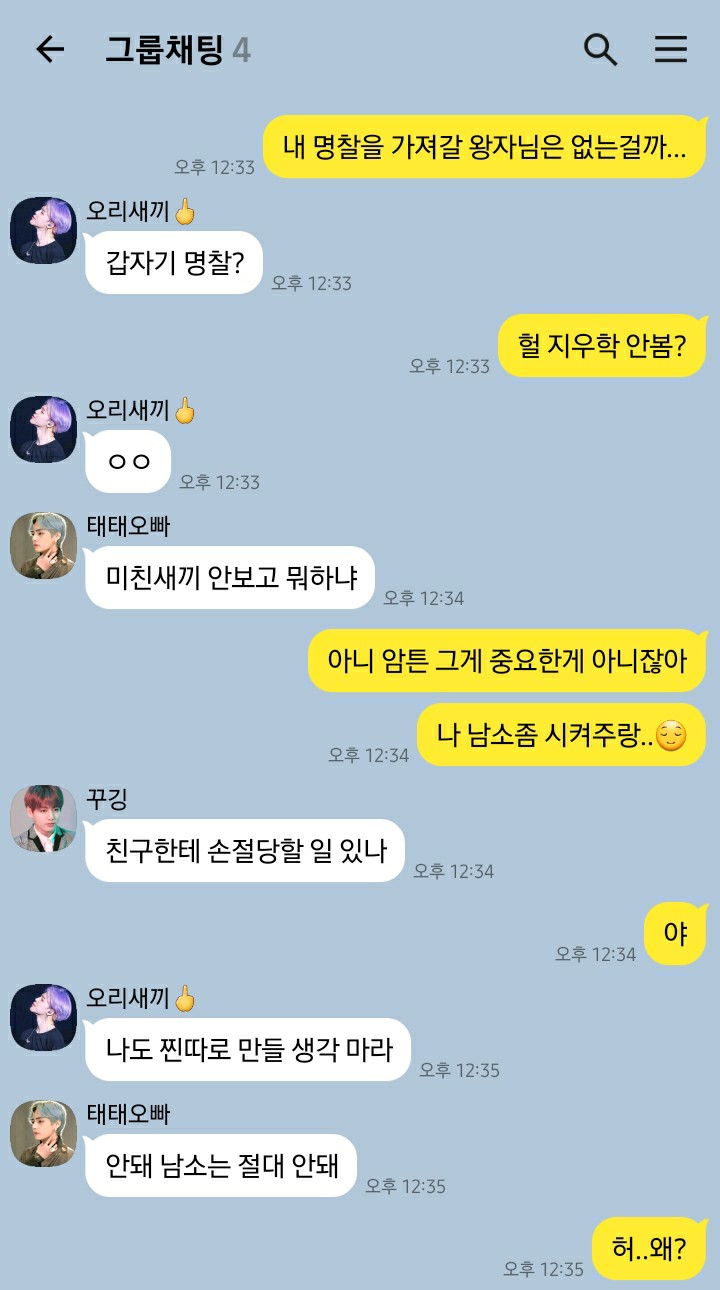
Task: Open 오리새끼's profile picture beside '갑자기 명찰?'
Action: pyautogui.click(x=43, y=230)
